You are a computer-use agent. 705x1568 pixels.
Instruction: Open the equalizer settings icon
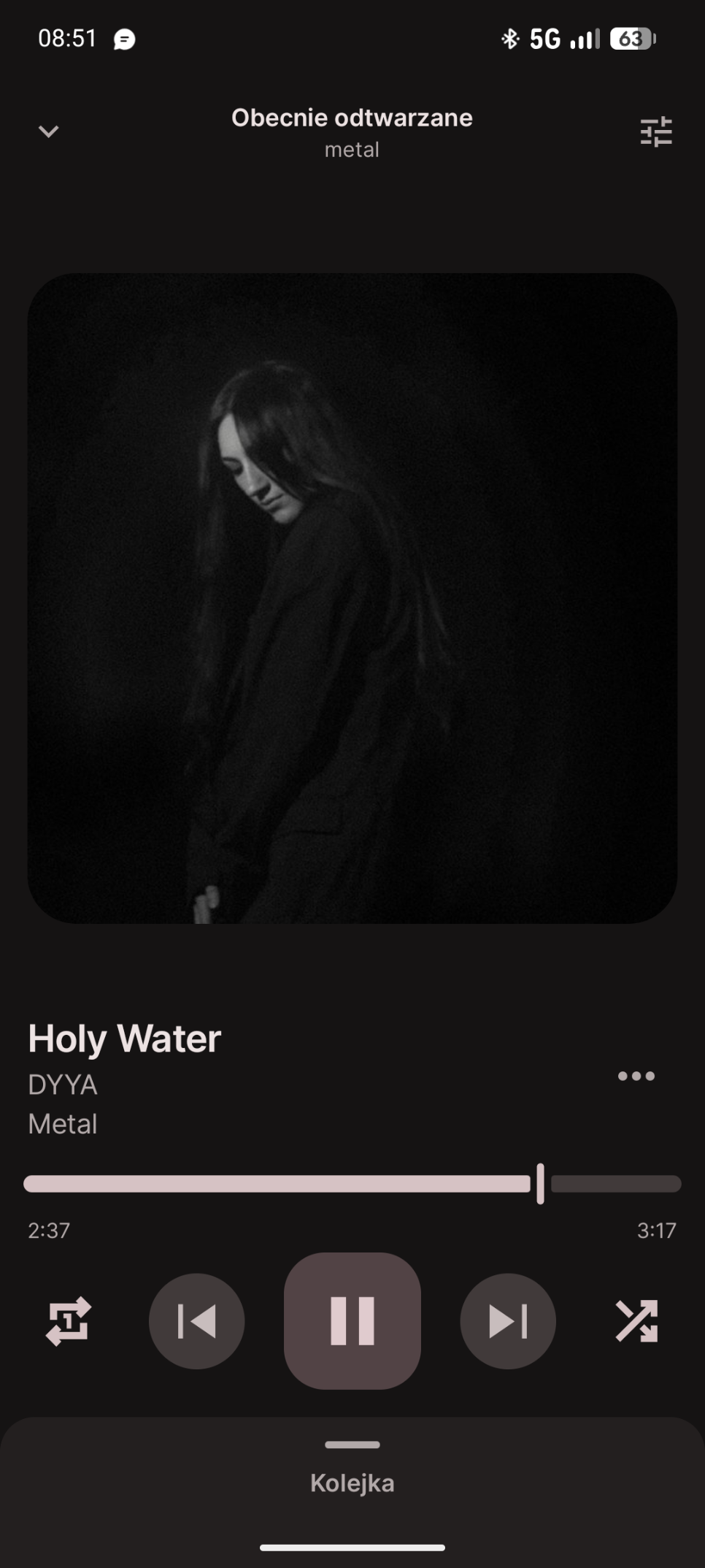tap(655, 132)
